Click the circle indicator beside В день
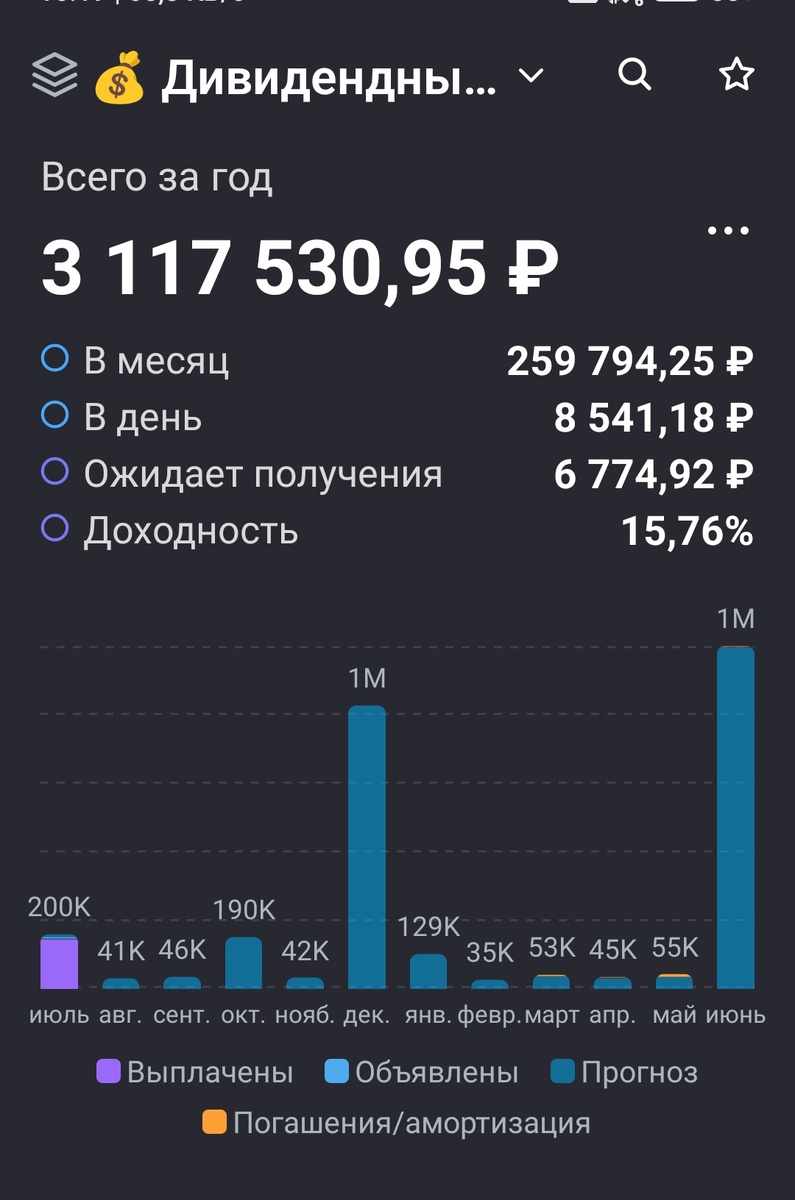 pos(57,417)
